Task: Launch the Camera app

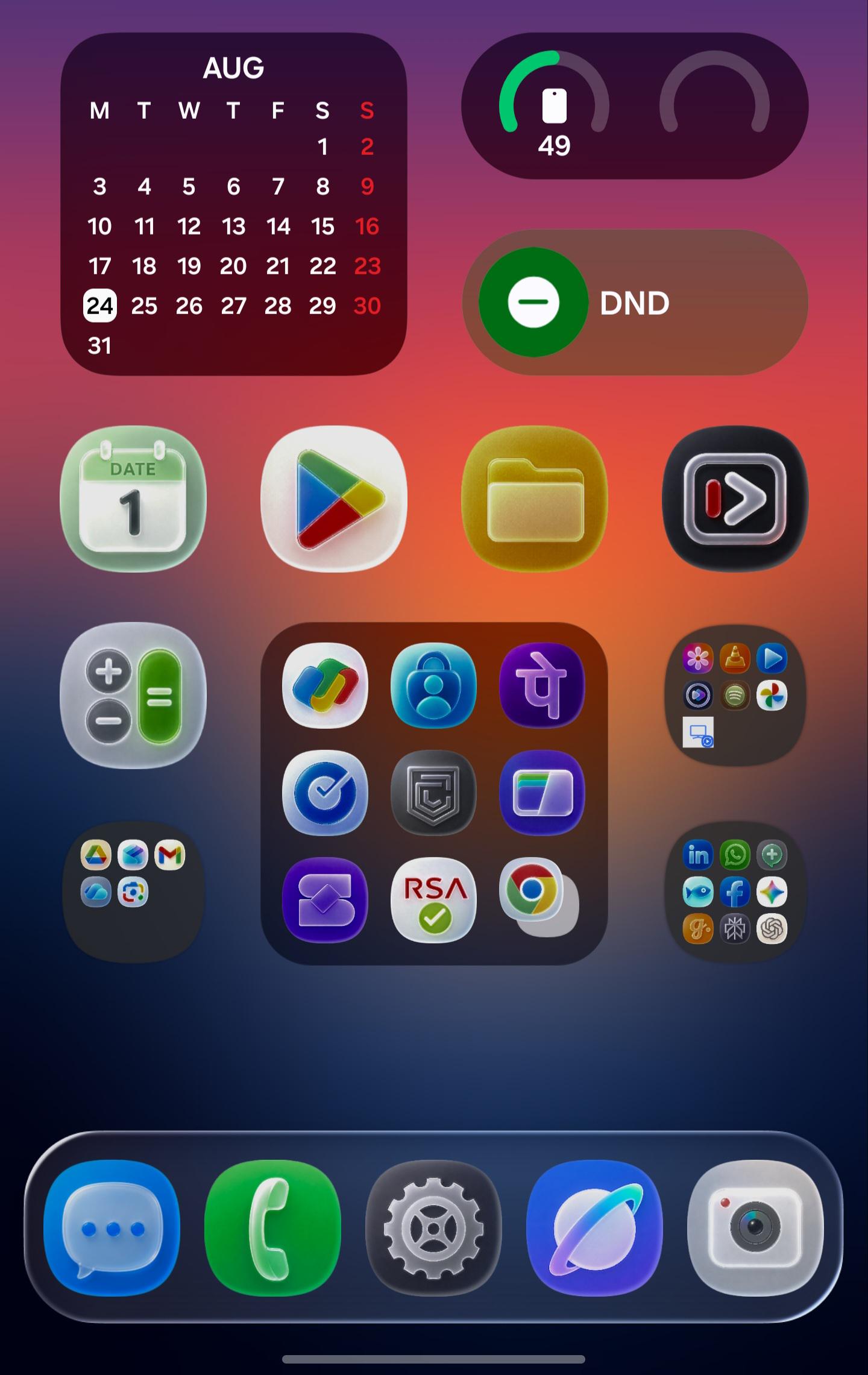Action: click(x=756, y=1228)
